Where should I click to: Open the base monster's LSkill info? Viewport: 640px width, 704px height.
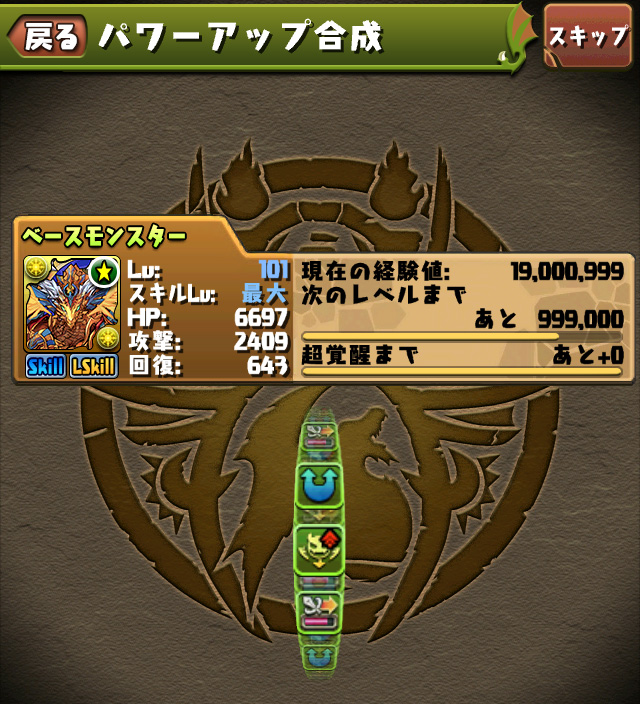[x=93, y=366]
